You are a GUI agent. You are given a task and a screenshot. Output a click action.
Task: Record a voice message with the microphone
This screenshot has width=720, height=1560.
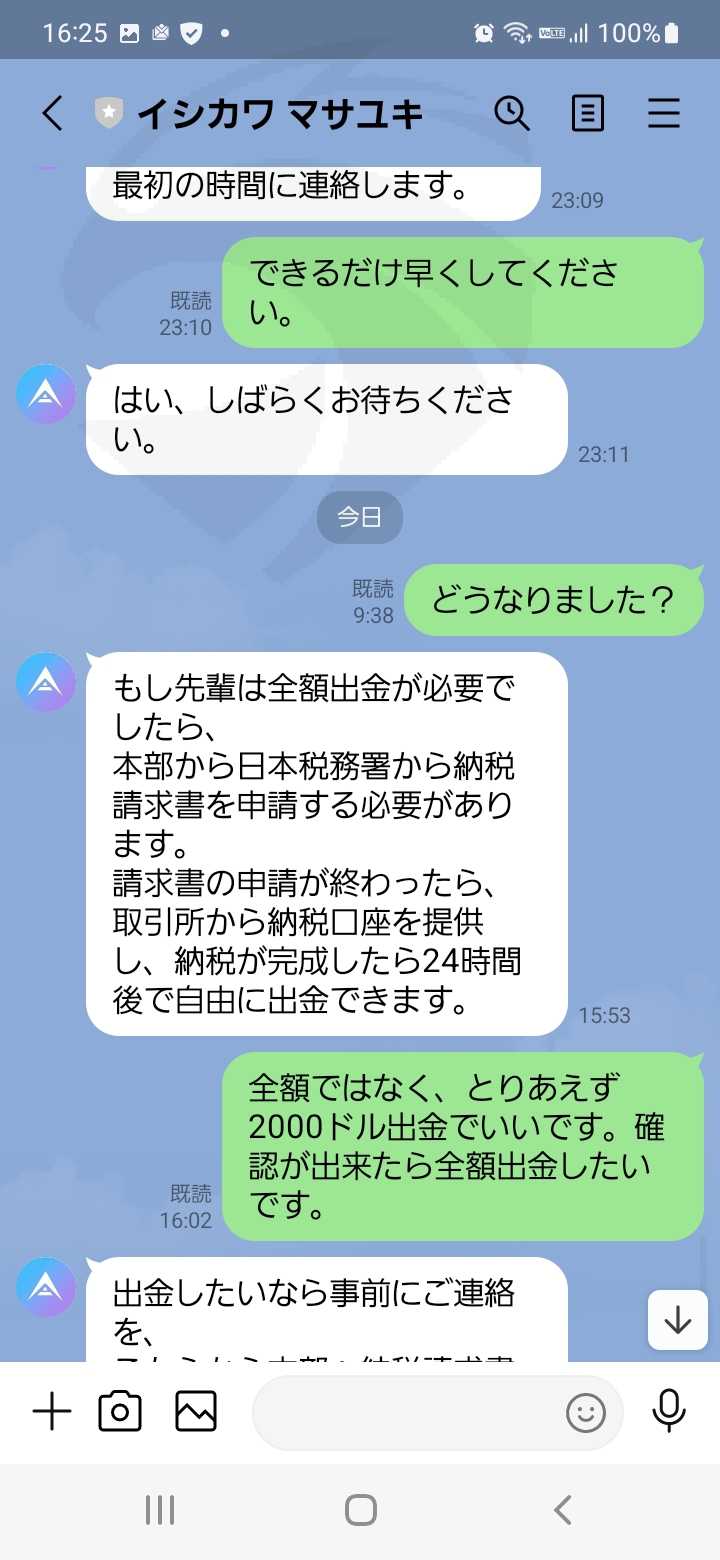[x=669, y=1411]
